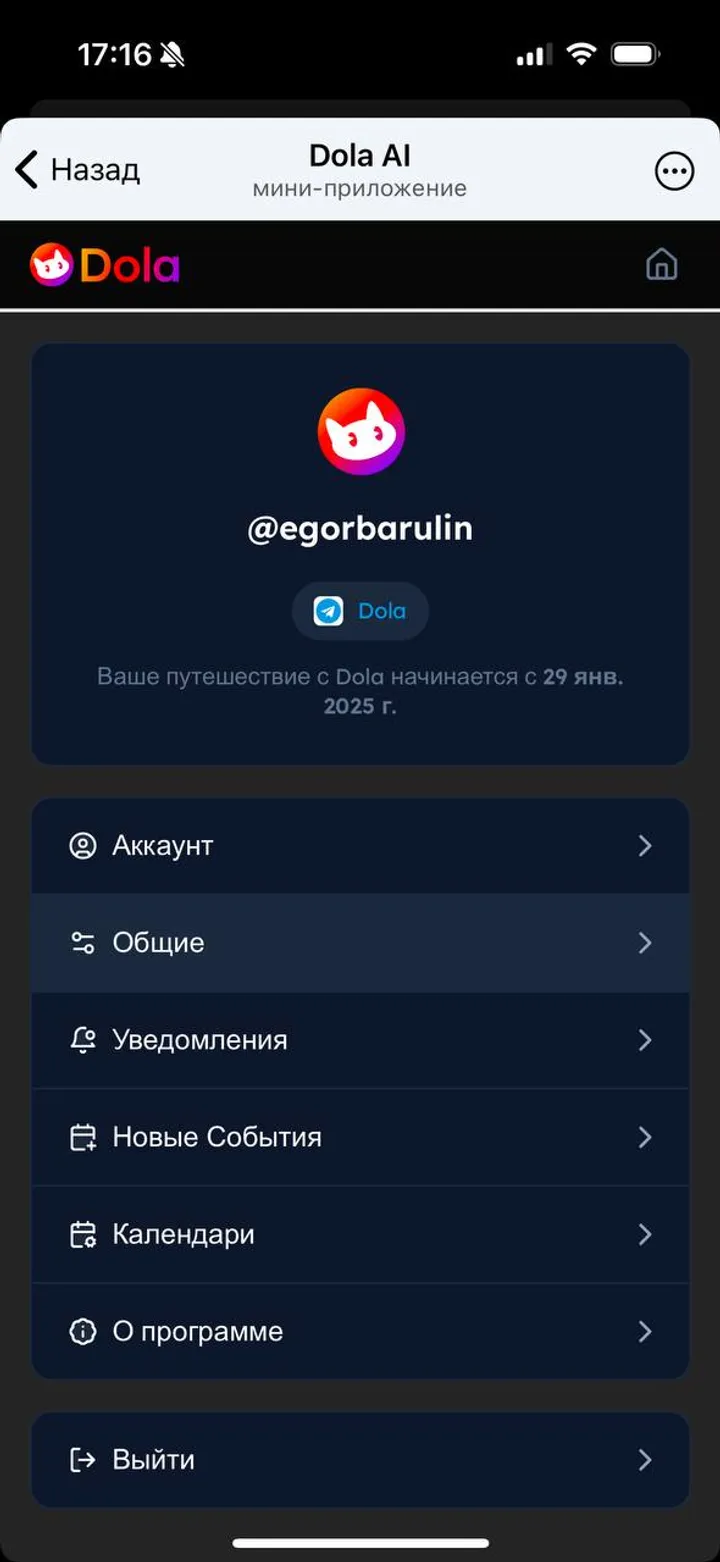Tap the Dola Telegram chip
Image resolution: width=720 pixels, height=1562 pixels.
click(360, 611)
